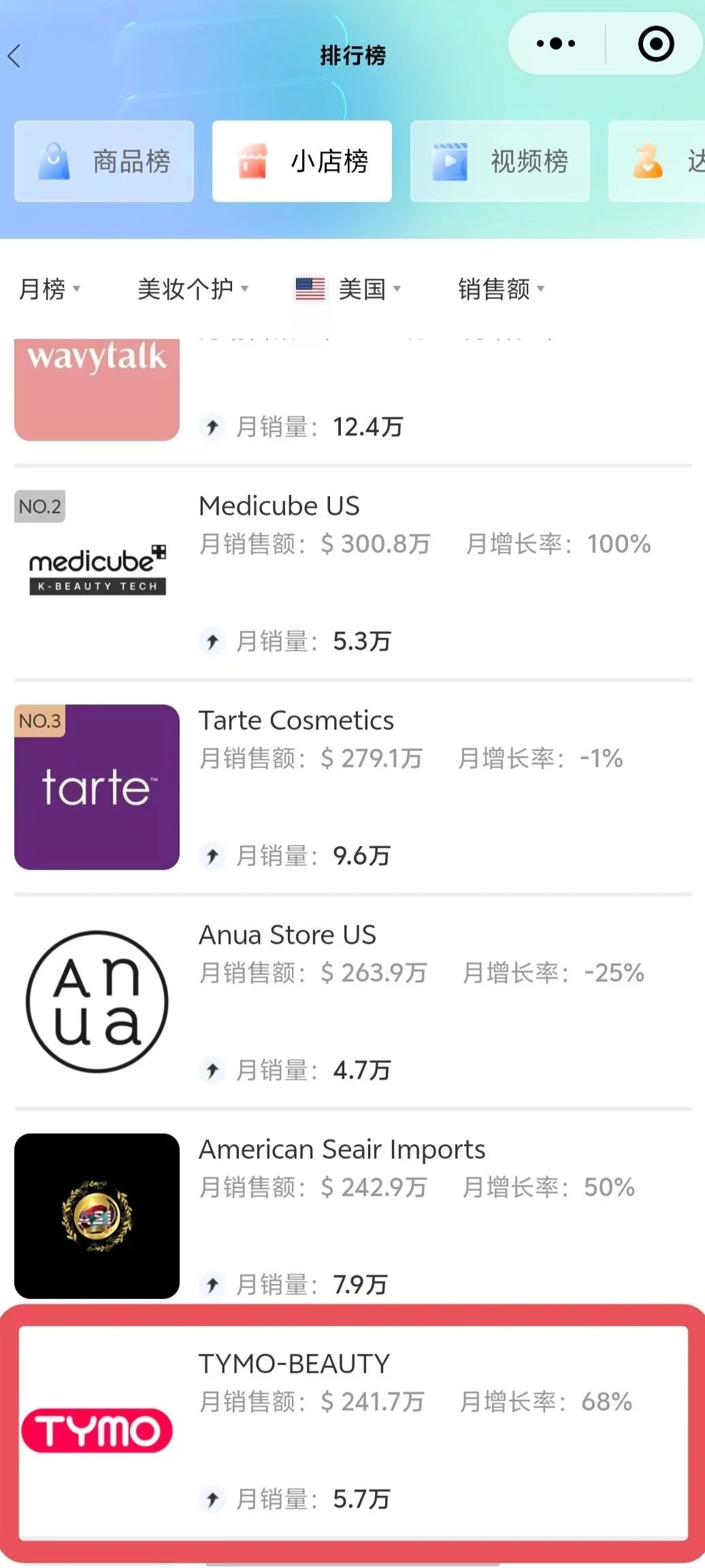705x1568 pixels.
Task: Go back from the 排行榜 page
Action: tap(15, 56)
